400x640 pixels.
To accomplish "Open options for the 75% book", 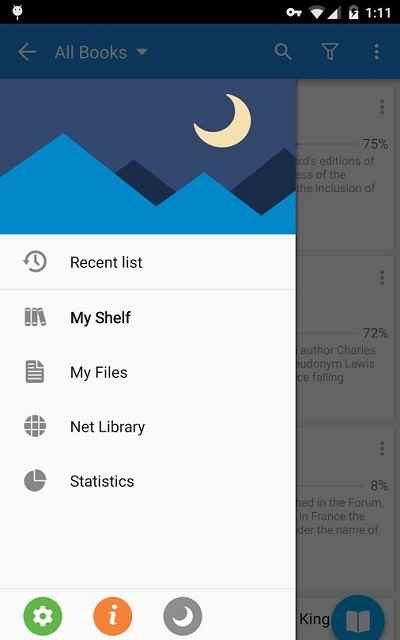I will click(382, 107).
